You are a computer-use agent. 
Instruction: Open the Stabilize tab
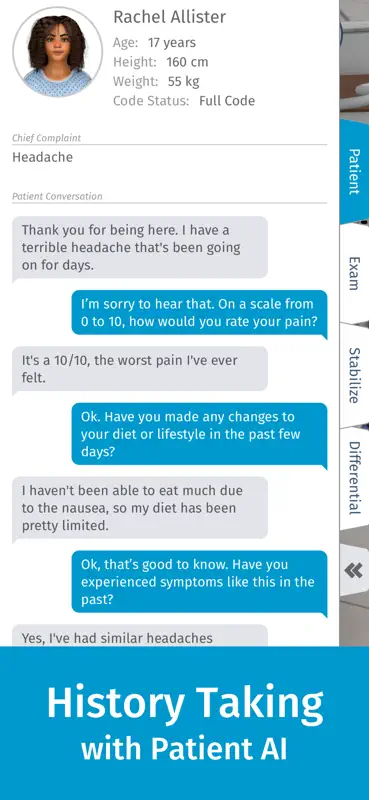pos(354,375)
